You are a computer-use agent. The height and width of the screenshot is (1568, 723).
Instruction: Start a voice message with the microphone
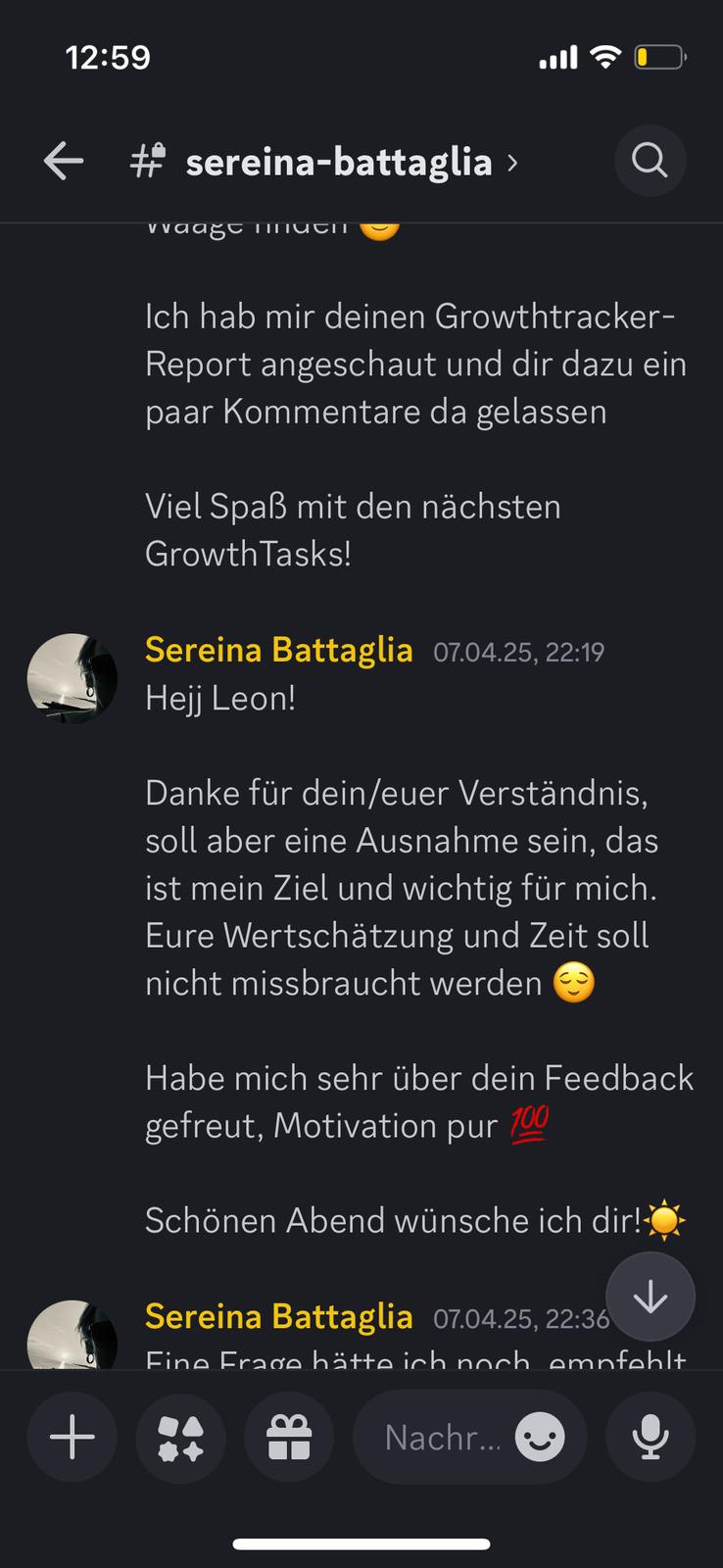click(x=650, y=1438)
